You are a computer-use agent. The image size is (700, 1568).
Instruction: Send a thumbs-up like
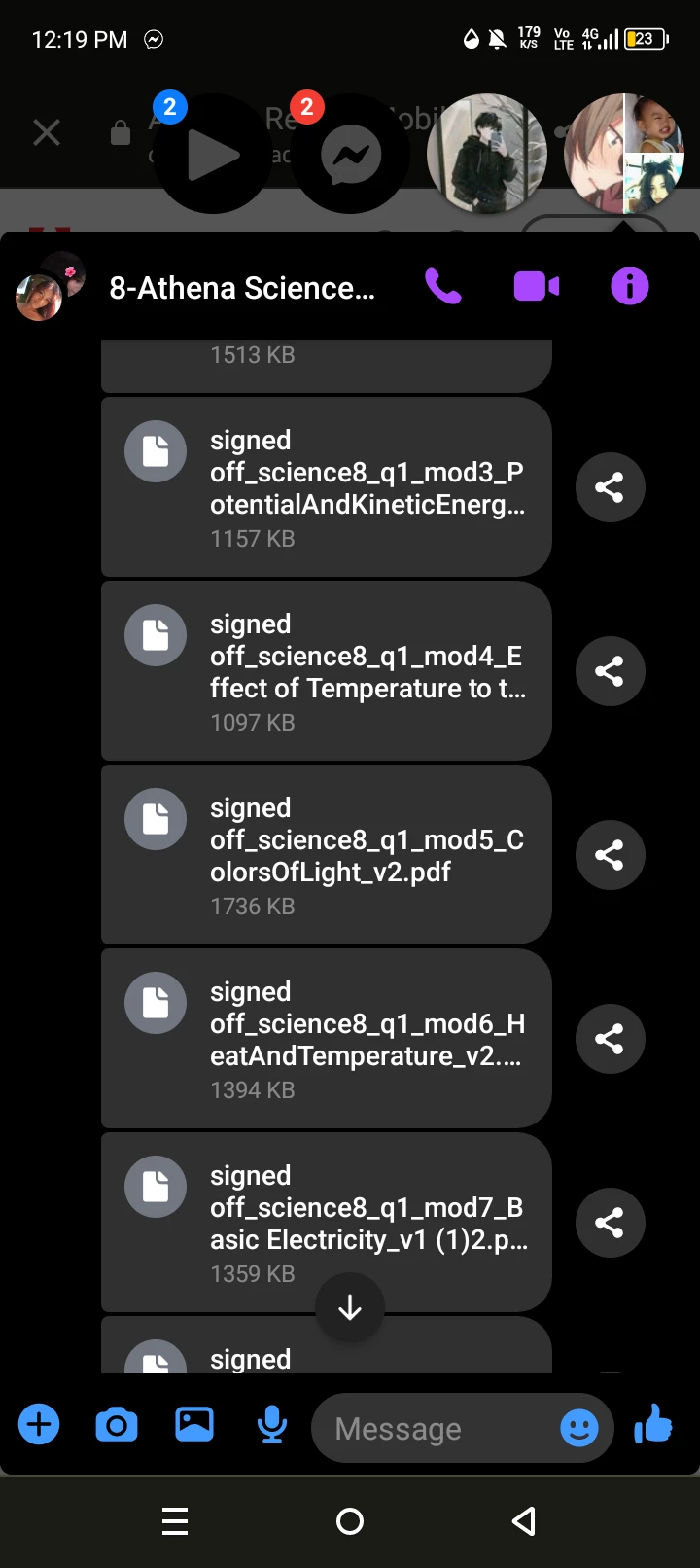(653, 1425)
